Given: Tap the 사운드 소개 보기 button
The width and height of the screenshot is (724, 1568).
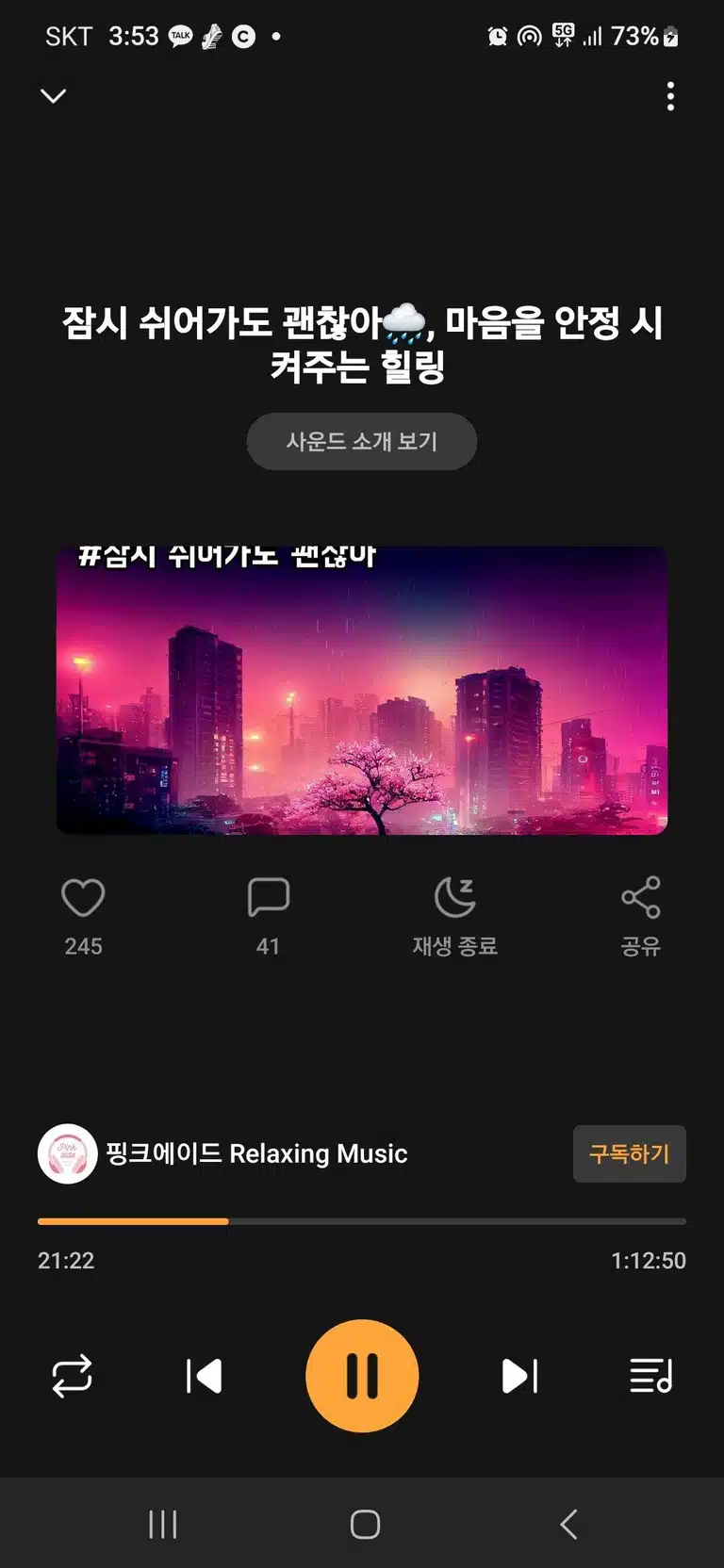Looking at the screenshot, I should point(362,441).
